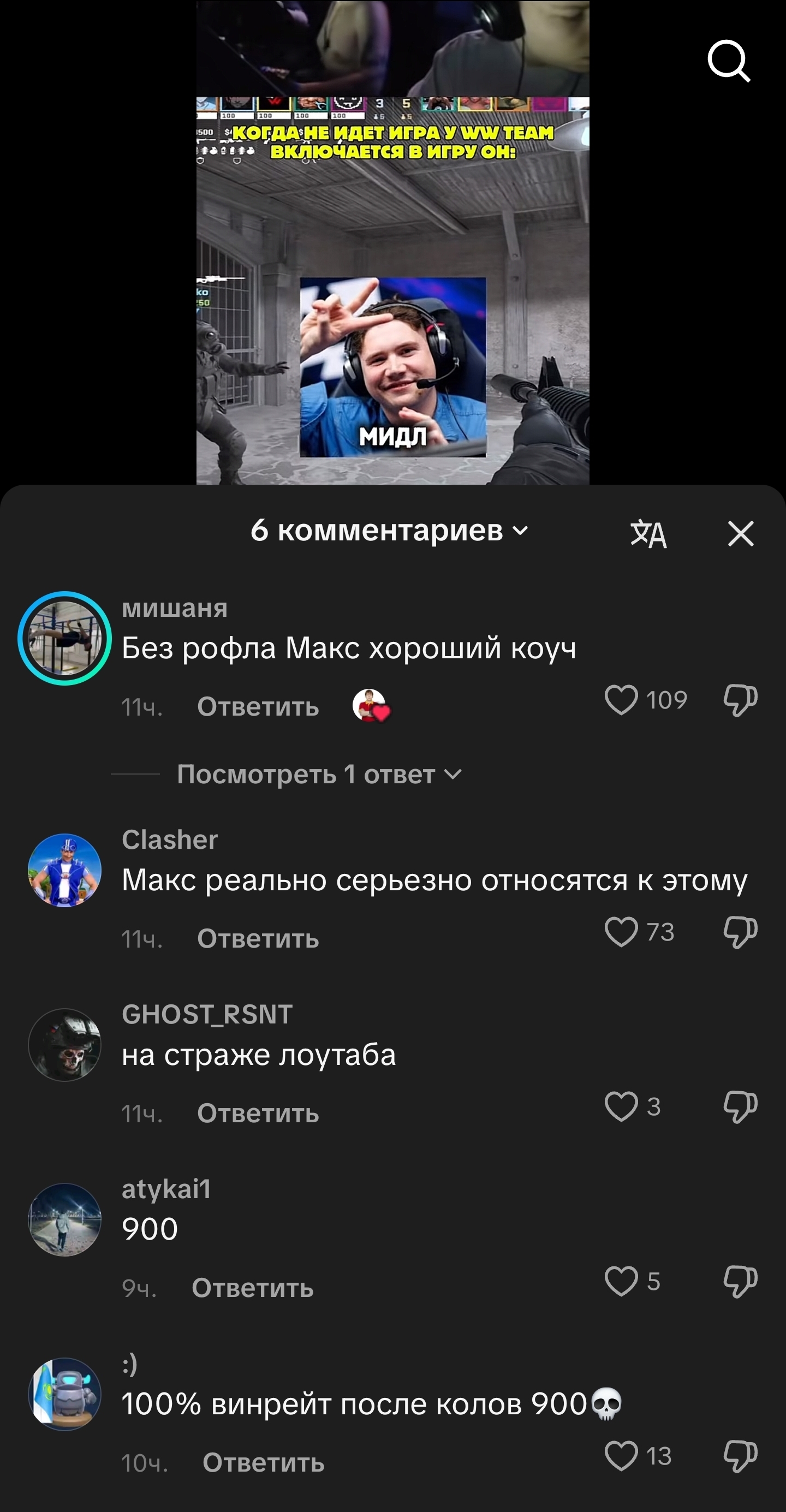Like мишаня's comment about Макс
Screen dimensions: 786x1512
point(621,700)
